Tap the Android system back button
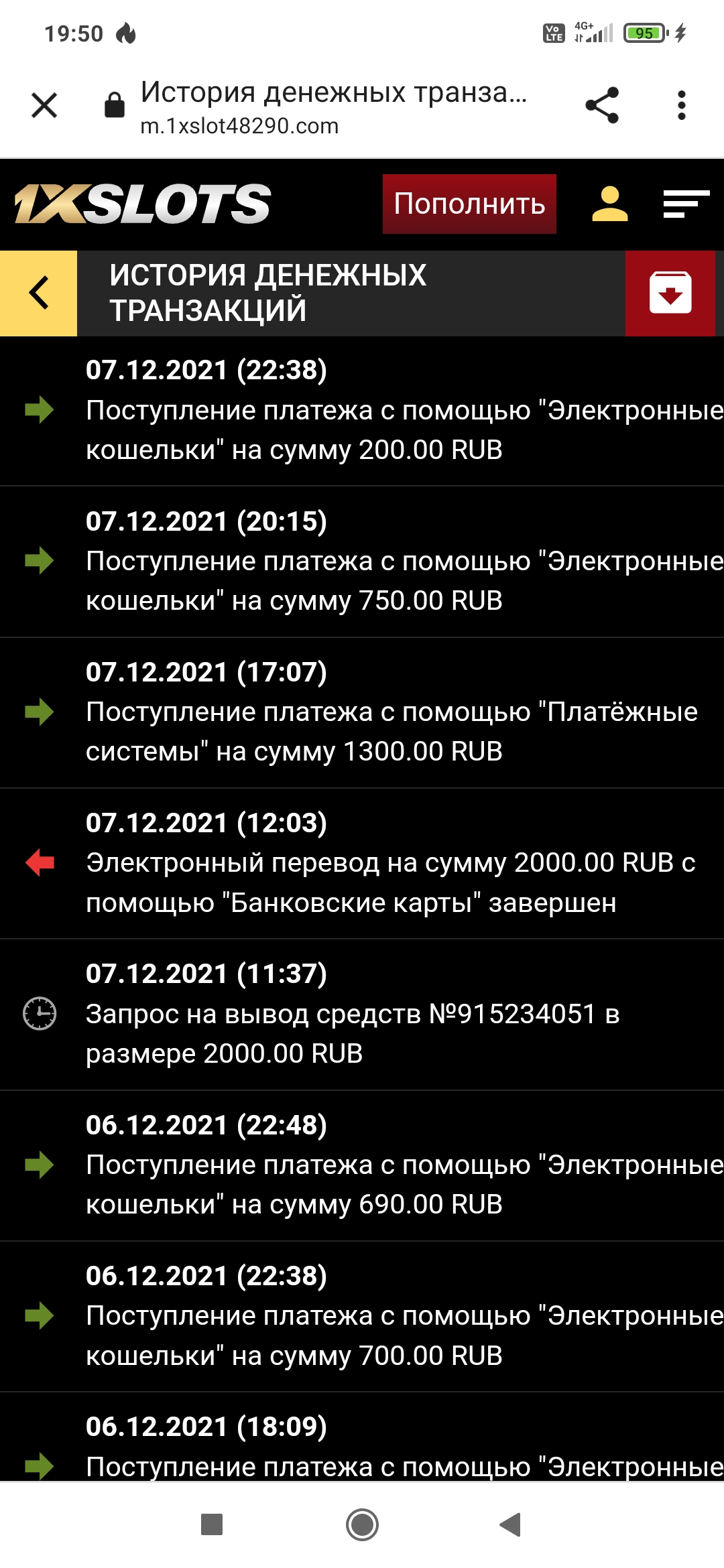Viewport: 724px width, 1568px height. point(511,1524)
